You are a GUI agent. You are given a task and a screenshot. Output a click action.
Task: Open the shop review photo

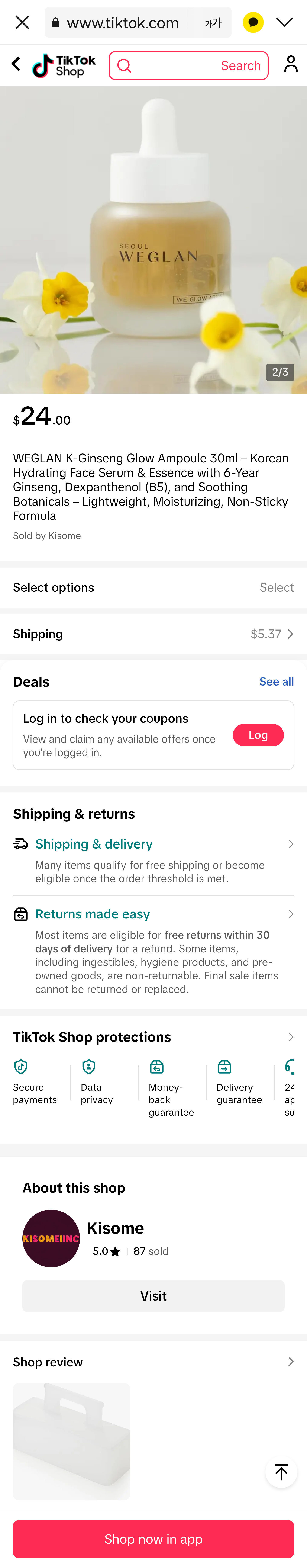[x=72, y=1441]
